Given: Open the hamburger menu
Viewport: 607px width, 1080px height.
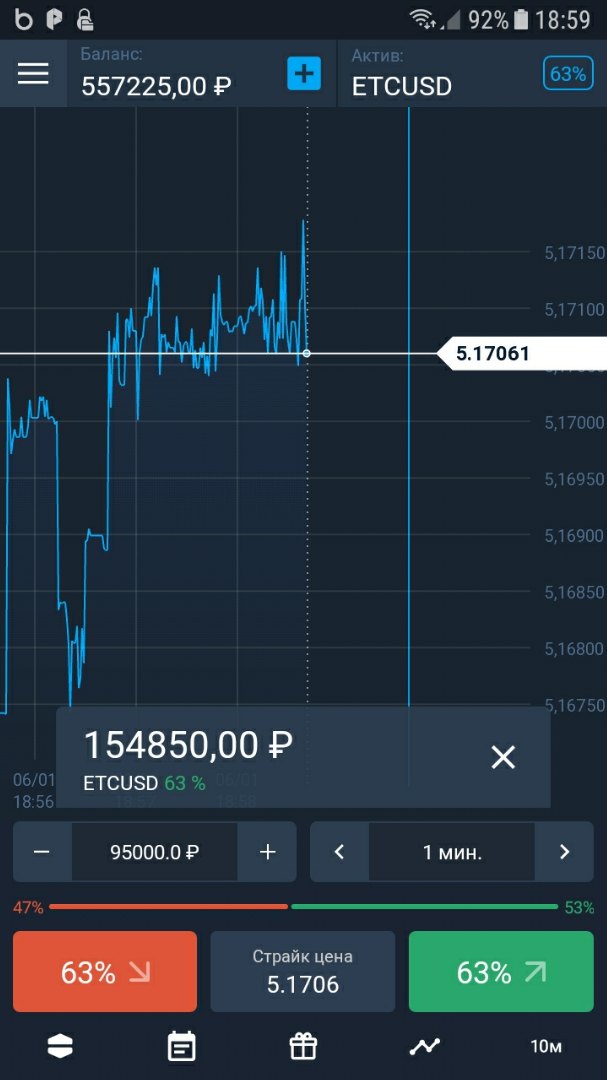Looking at the screenshot, I should 33,74.
